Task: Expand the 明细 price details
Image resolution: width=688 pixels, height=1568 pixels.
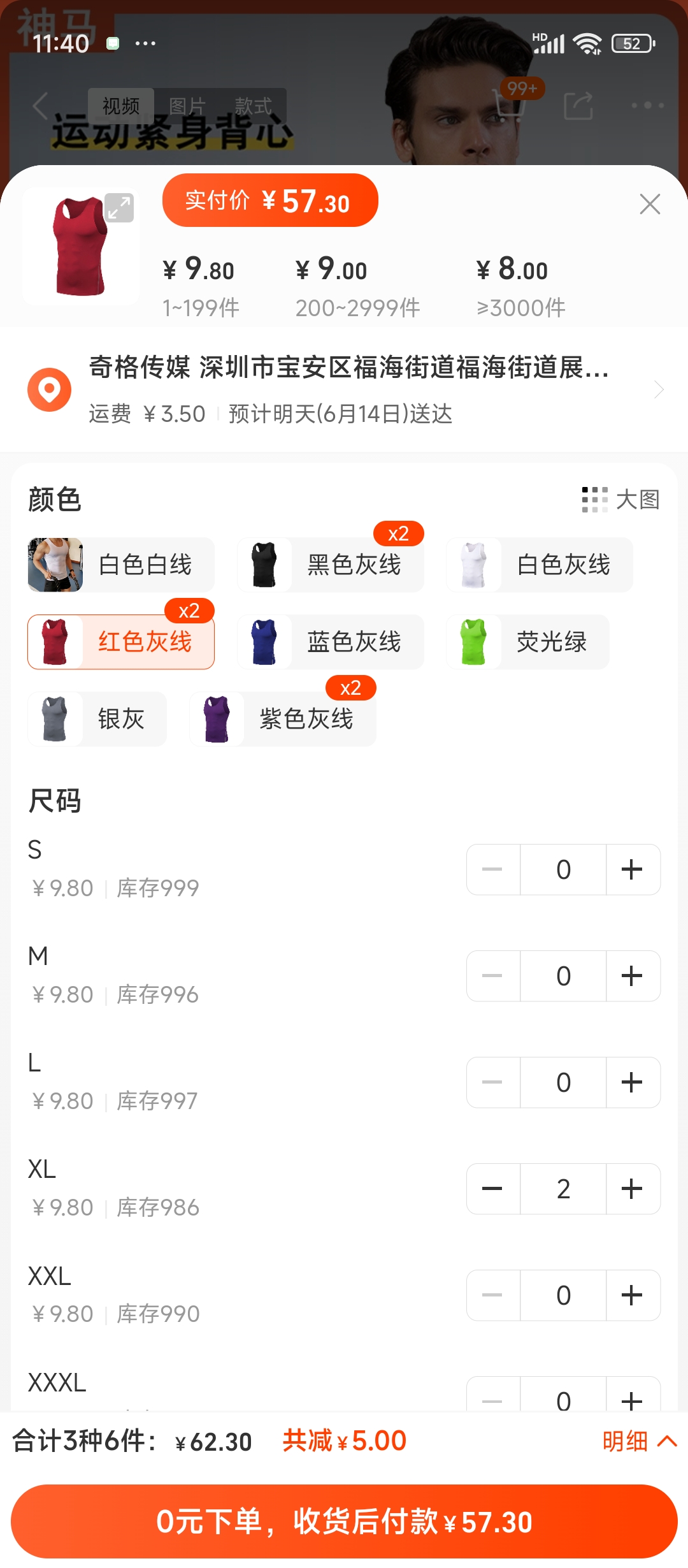Action: (640, 1441)
